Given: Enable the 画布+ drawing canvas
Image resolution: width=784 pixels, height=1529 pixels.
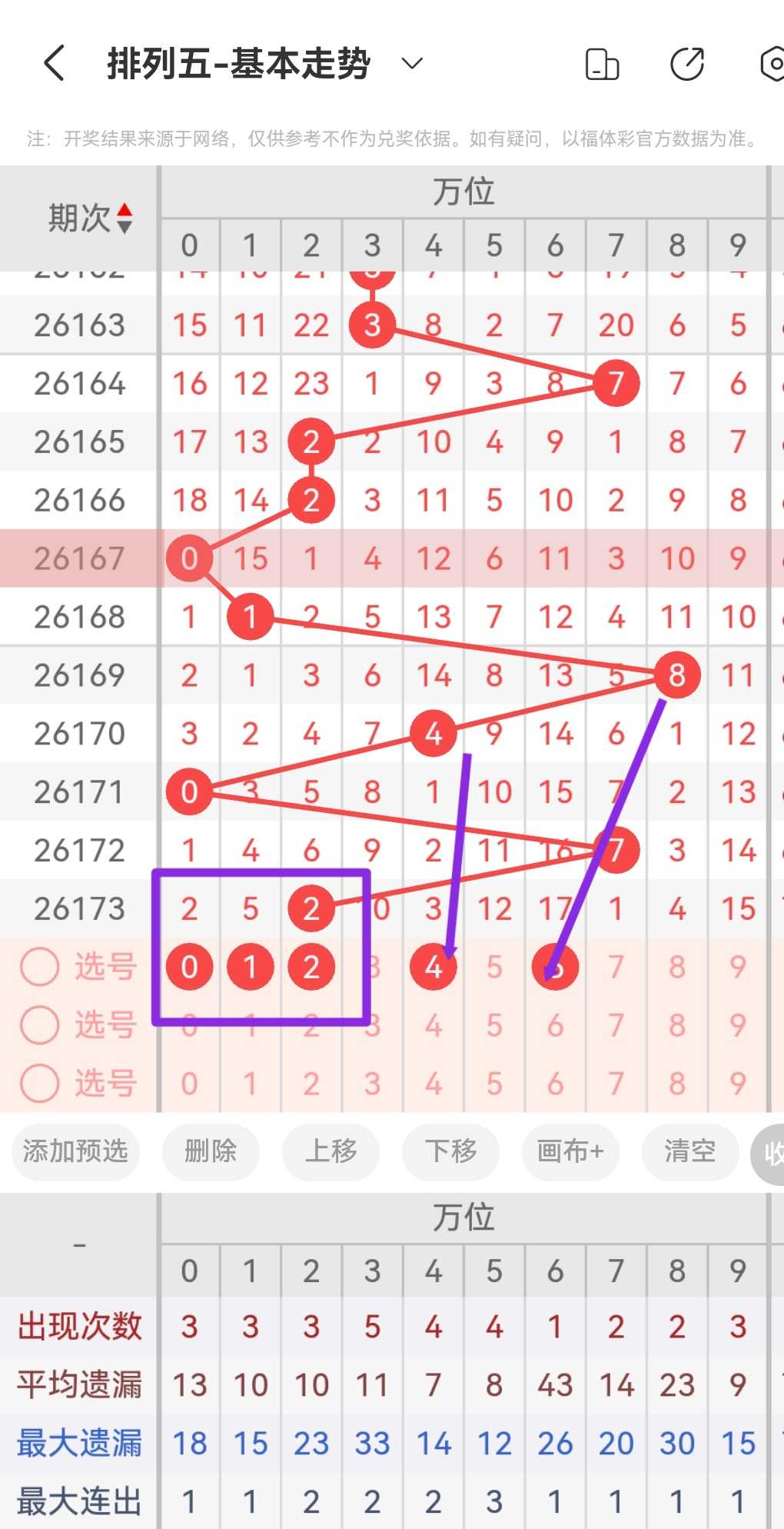Looking at the screenshot, I should [x=570, y=1151].
